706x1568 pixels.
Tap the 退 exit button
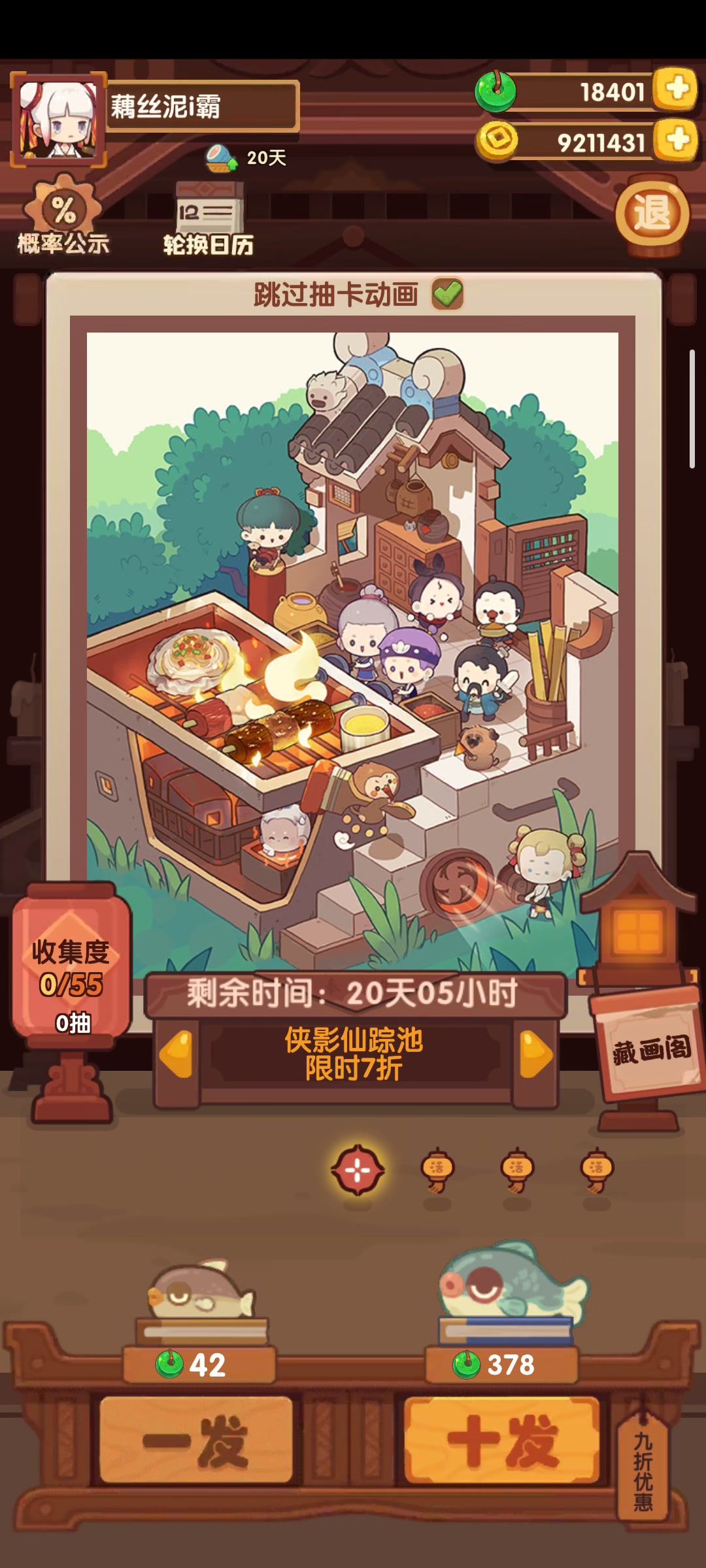tap(652, 214)
